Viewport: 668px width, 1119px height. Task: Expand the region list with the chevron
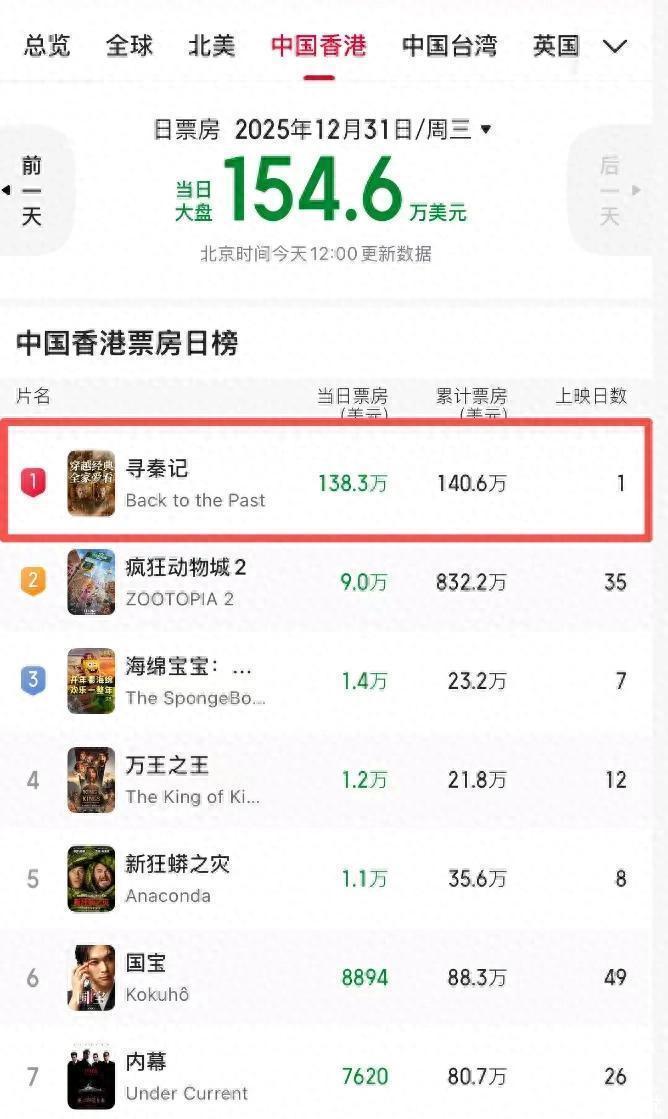coord(615,46)
